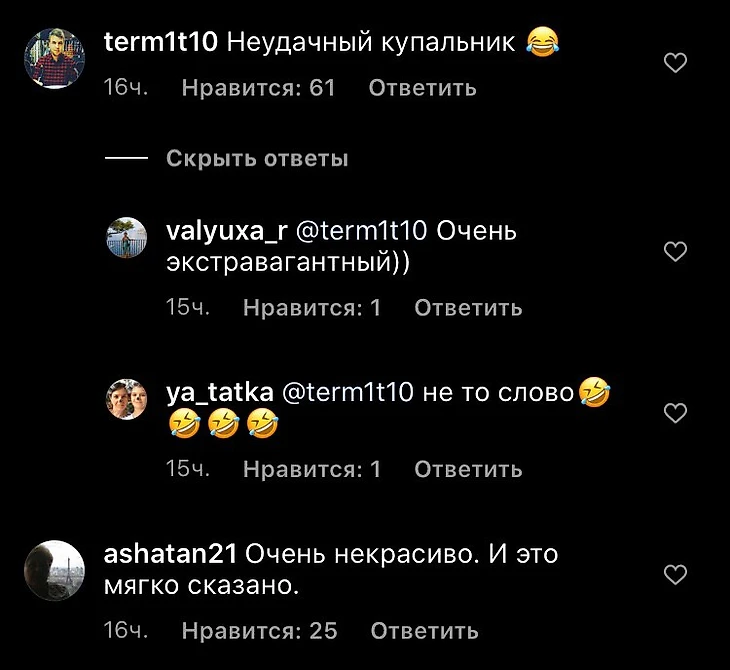Image resolution: width=730 pixels, height=670 pixels.
Task: Like ashatan21's comment
Action: pos(676,574)
